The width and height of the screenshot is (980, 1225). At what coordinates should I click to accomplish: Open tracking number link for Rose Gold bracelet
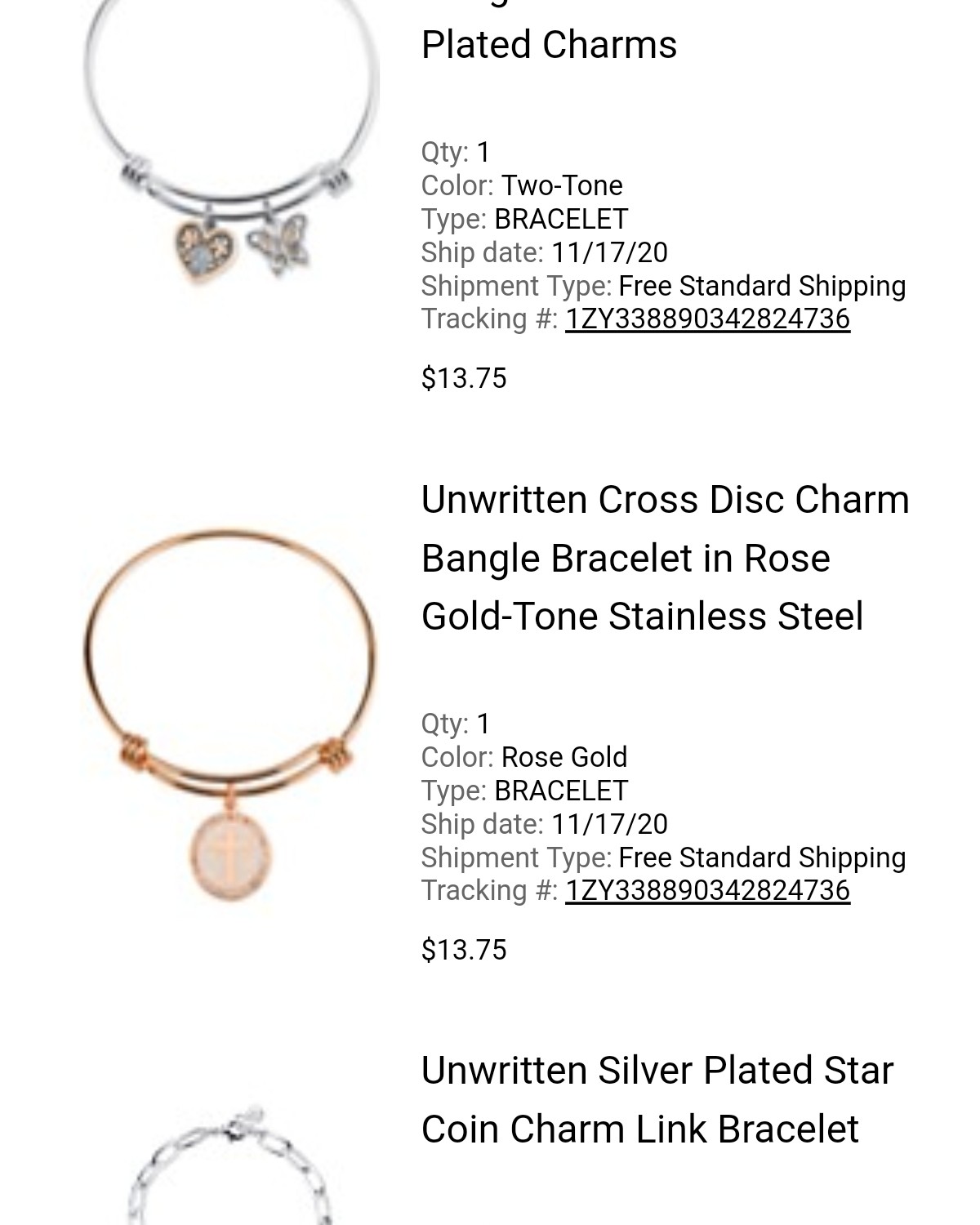[707, 891]
